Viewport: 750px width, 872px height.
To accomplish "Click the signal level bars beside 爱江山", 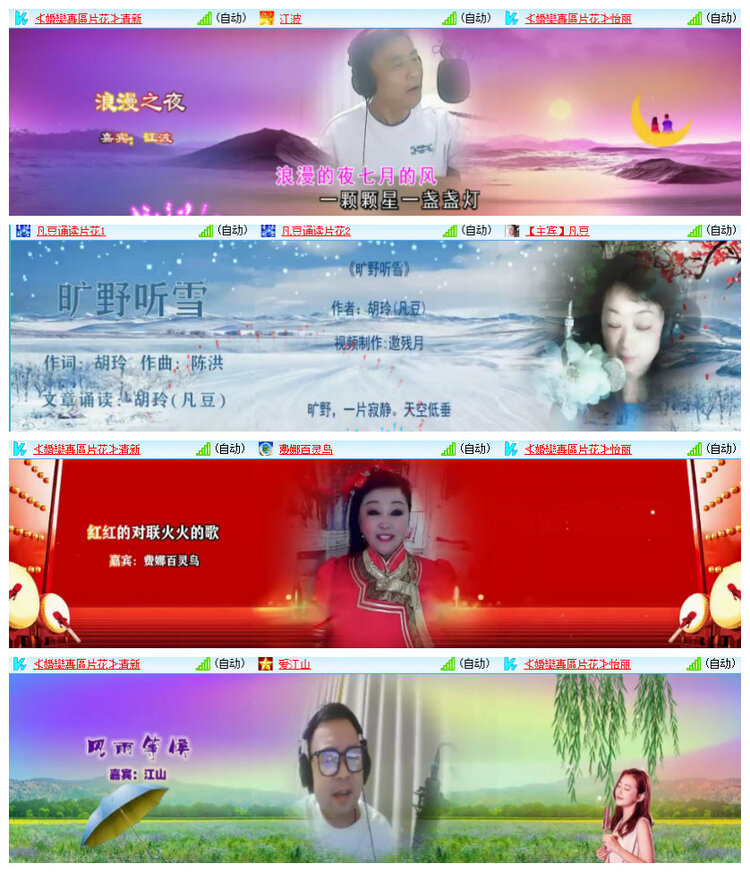I will coord(450,666).
